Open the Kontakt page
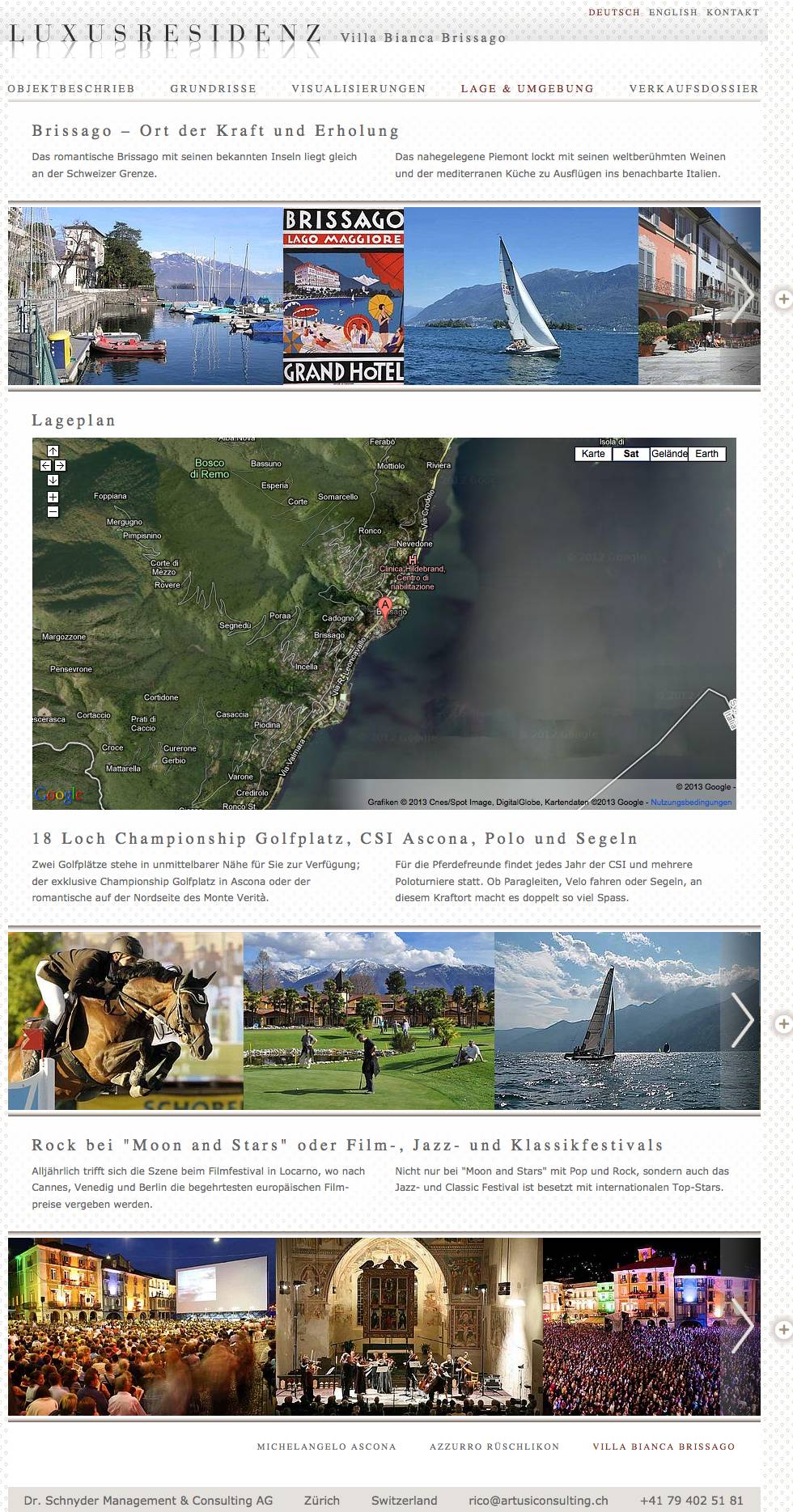This screenshot has height=1512, width=793. pyautogui.click(x=732, y=12)
